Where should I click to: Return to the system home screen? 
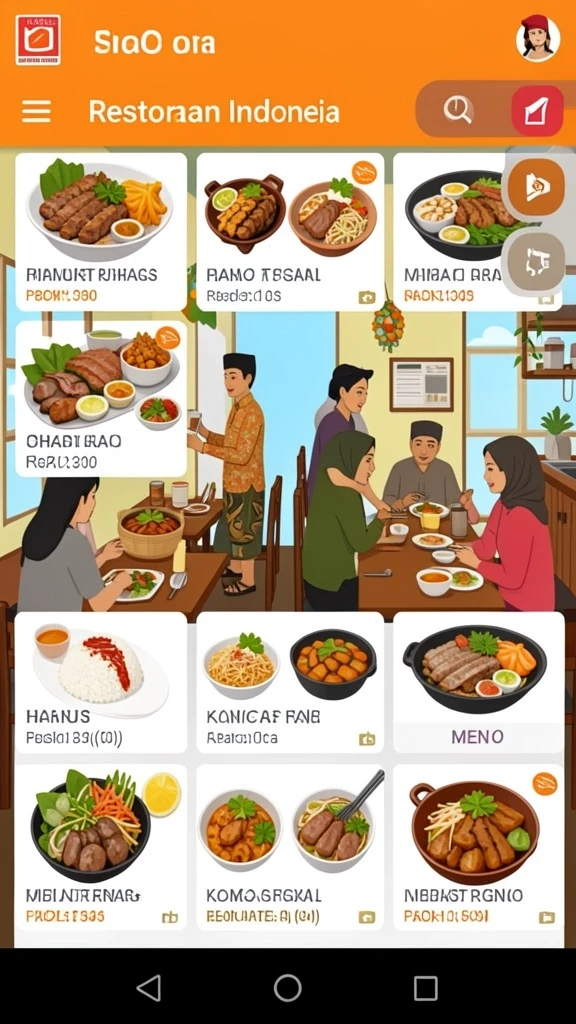[x=287, y=988]
